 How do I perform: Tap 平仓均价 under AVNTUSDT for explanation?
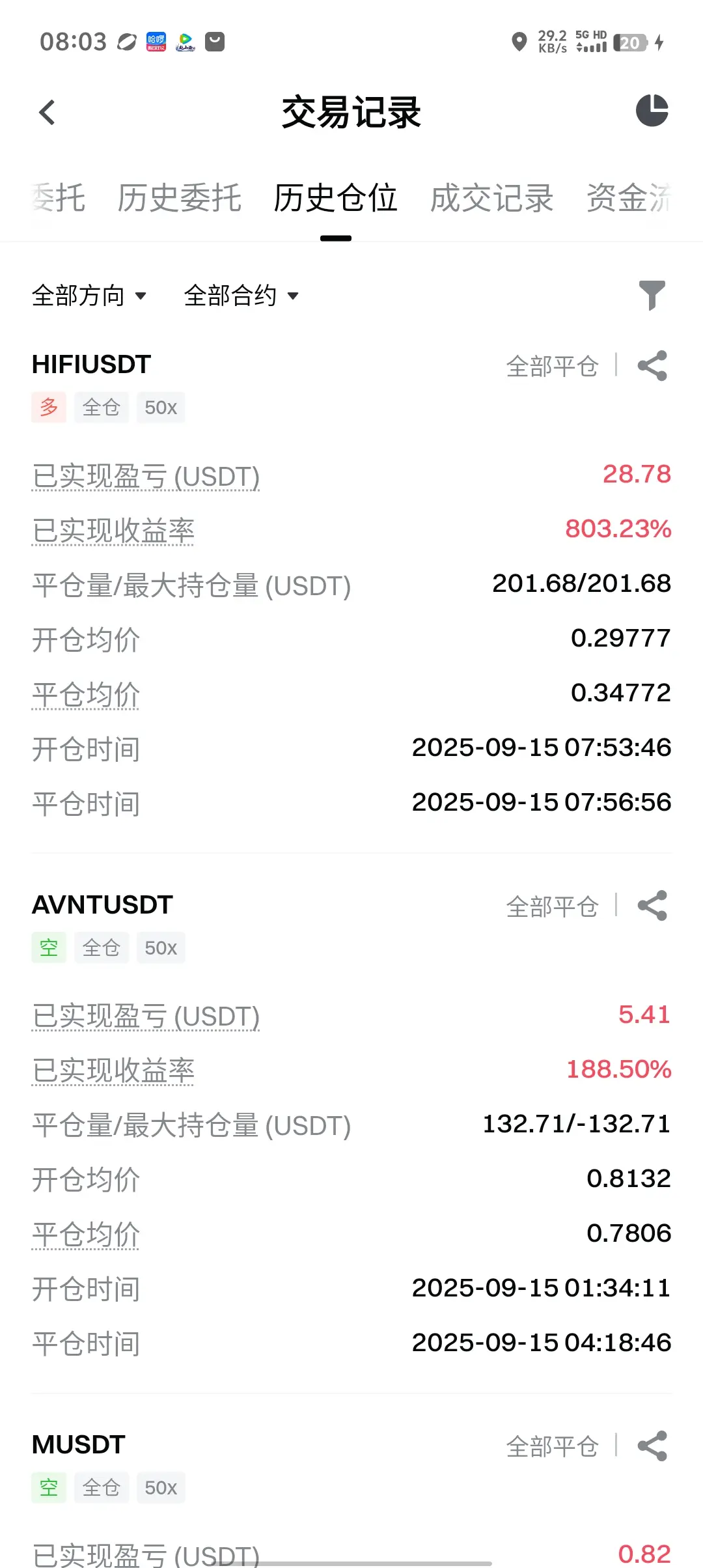86,1234
